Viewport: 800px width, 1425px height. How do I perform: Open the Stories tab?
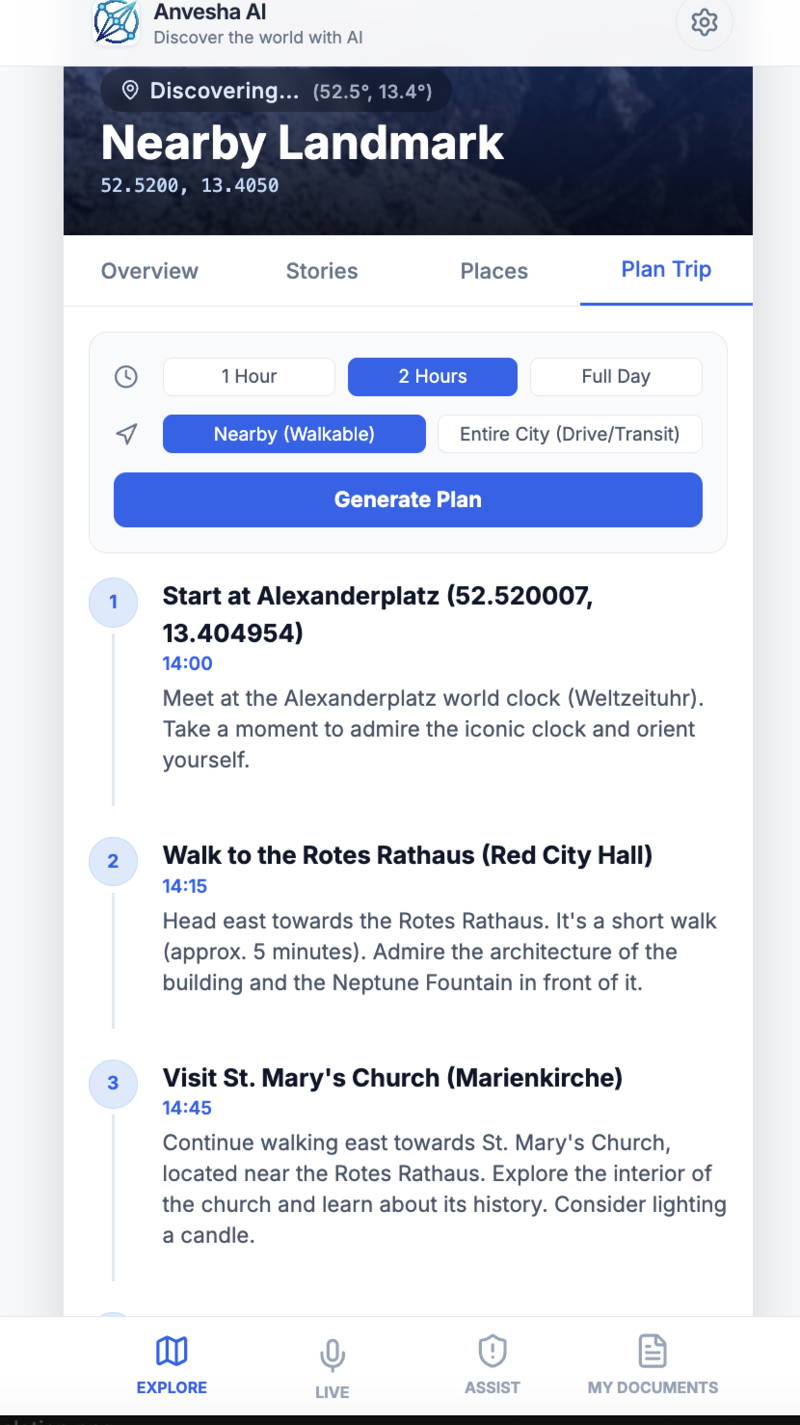[x=321, y=271]
